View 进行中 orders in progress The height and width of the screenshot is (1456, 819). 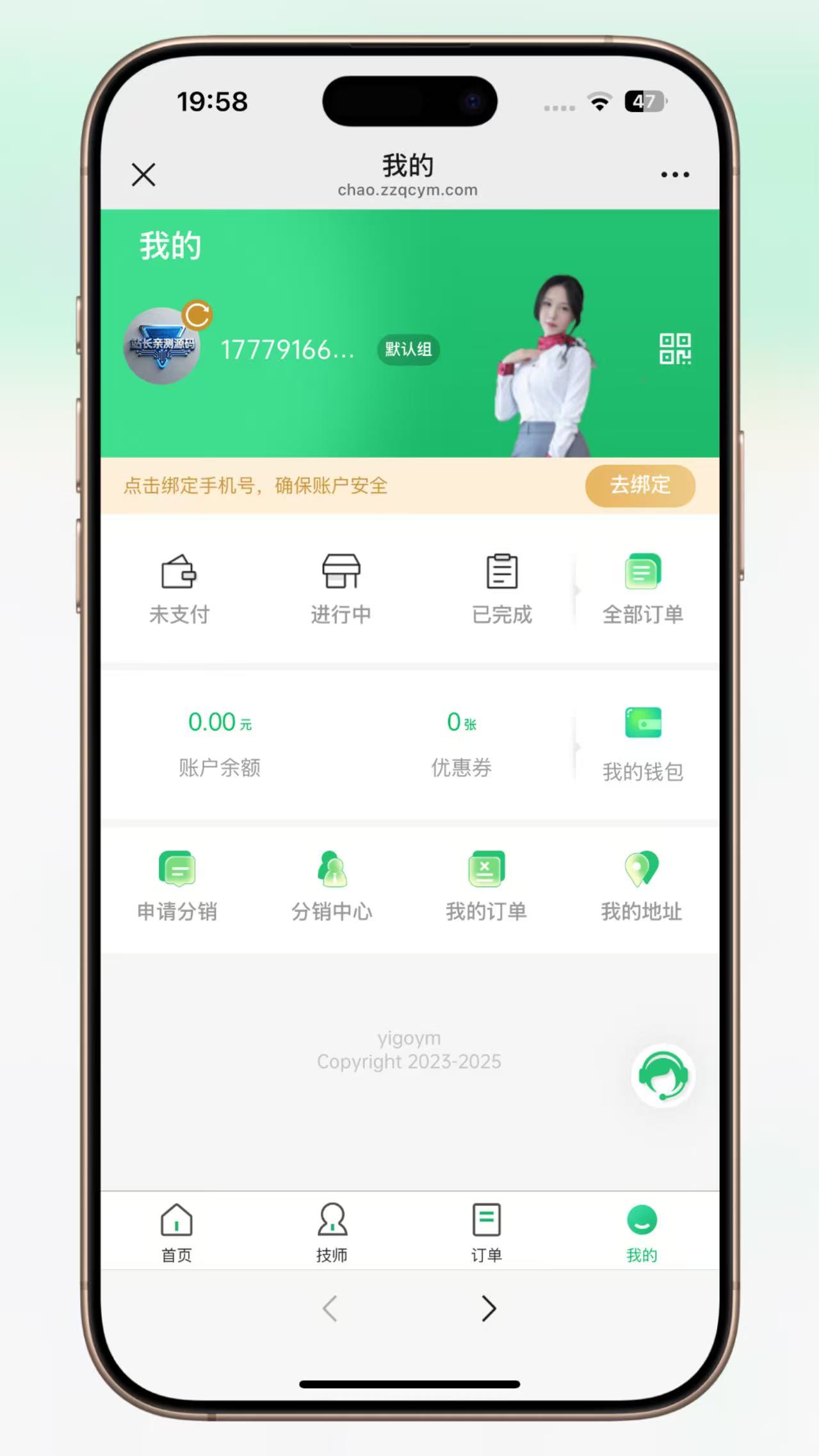341,589
